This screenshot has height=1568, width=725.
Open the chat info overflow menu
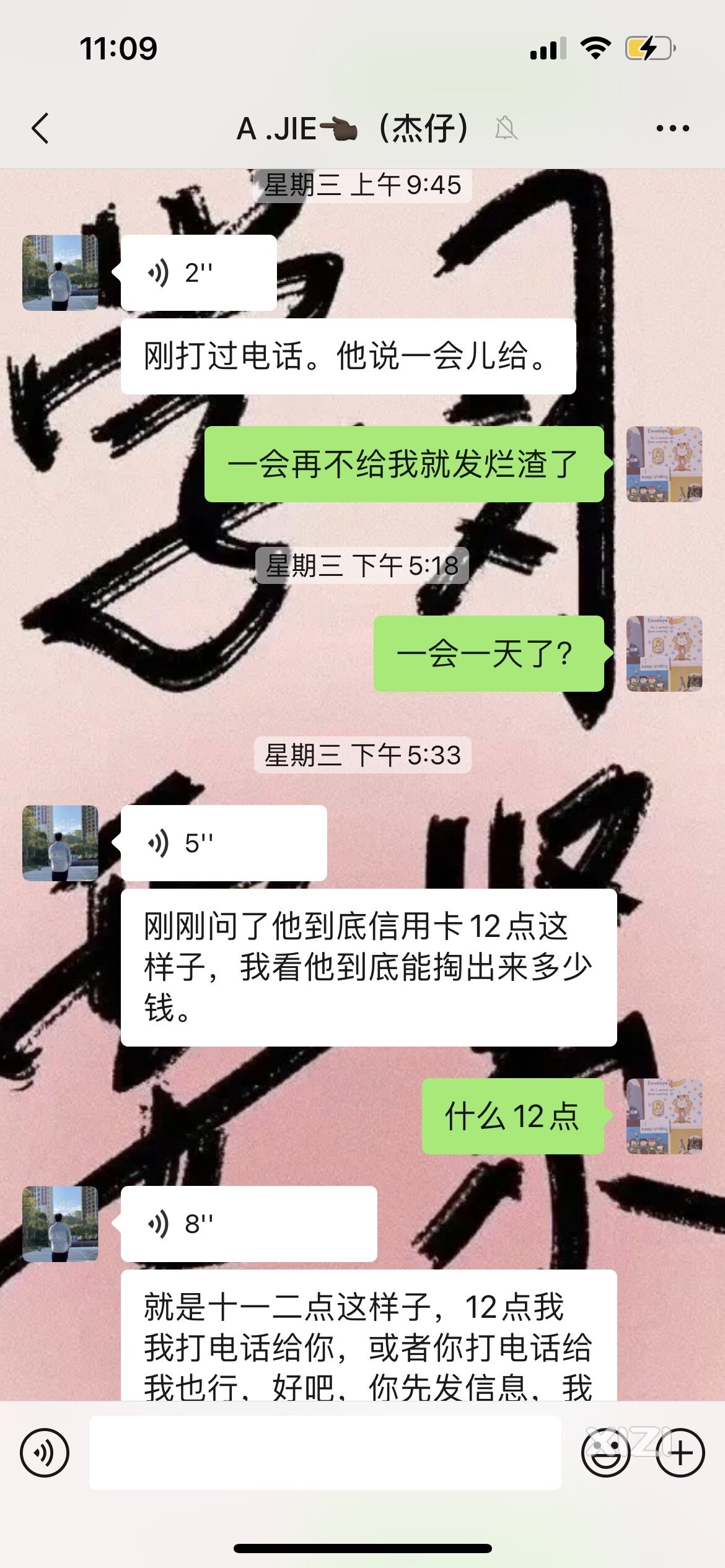(x=672, y=129)
